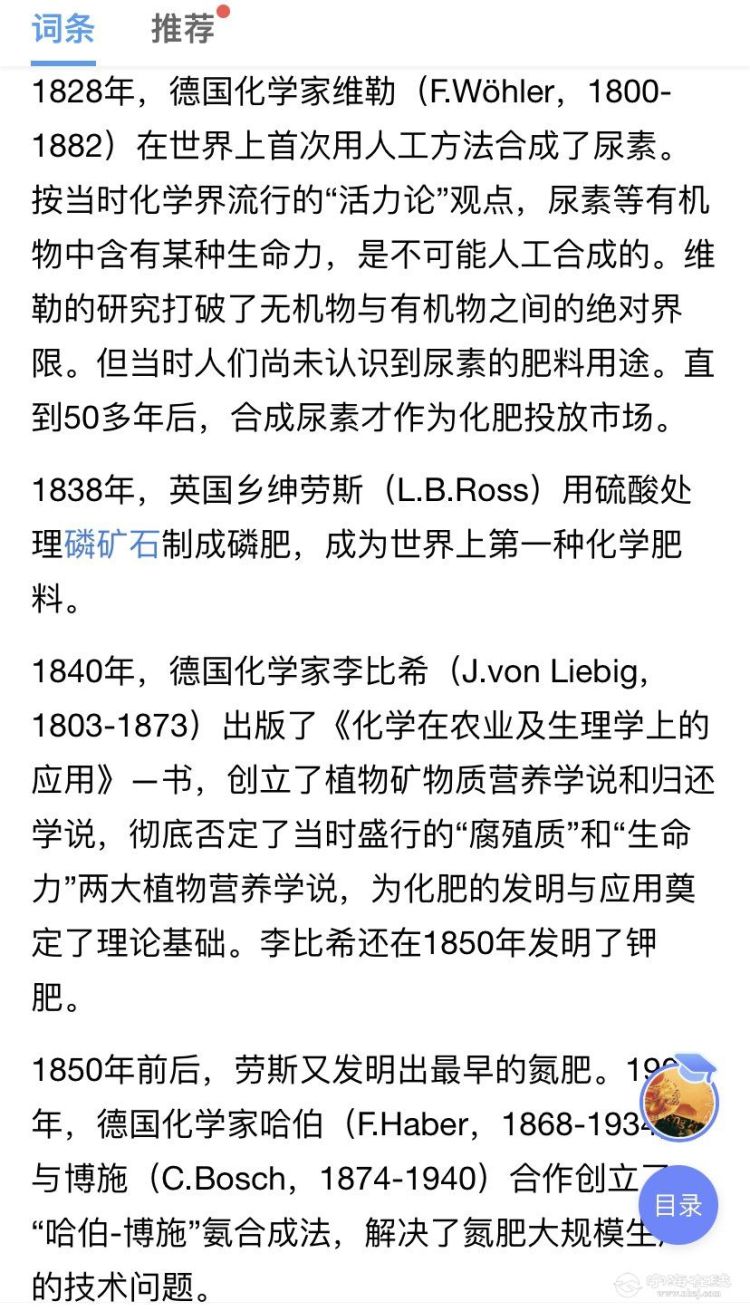Image resolution: width=750 pixels, height=1311 pixels.
Task: Tap the floating graduation-cap avatar icon
Action: (x=679, y=1097)
